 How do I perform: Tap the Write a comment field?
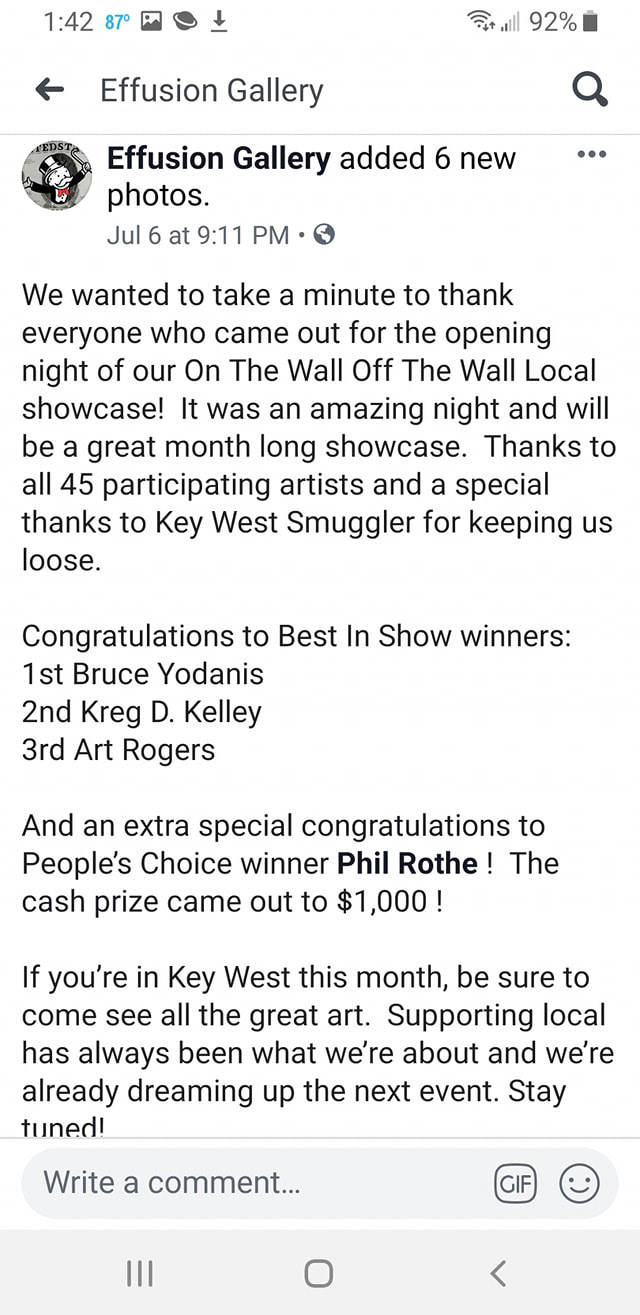pyautogui.click(x=320, y=1183)
